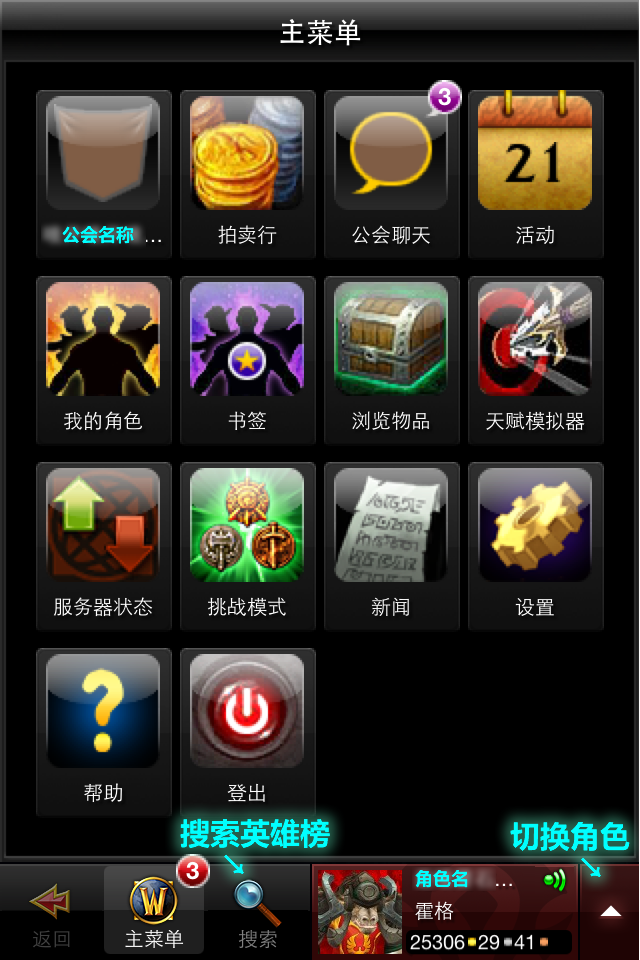
Task: Open 我的角色 my characters
Action: click(103, 360)
